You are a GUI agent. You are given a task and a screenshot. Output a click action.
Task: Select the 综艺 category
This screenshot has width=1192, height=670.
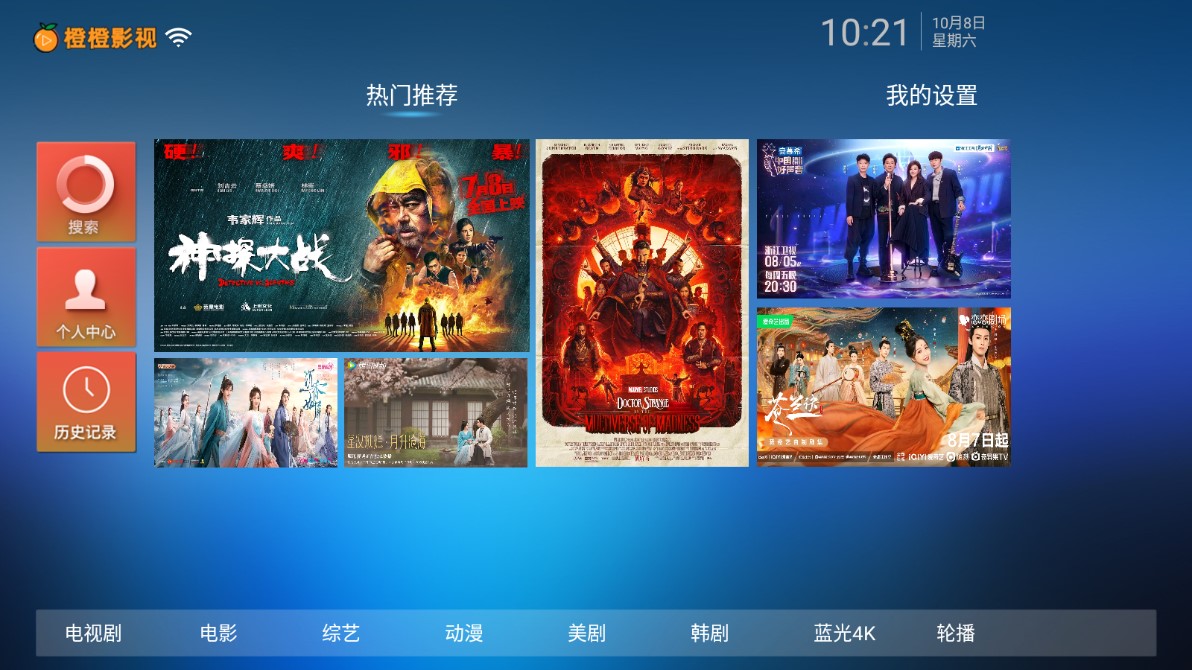click(341, 633)
